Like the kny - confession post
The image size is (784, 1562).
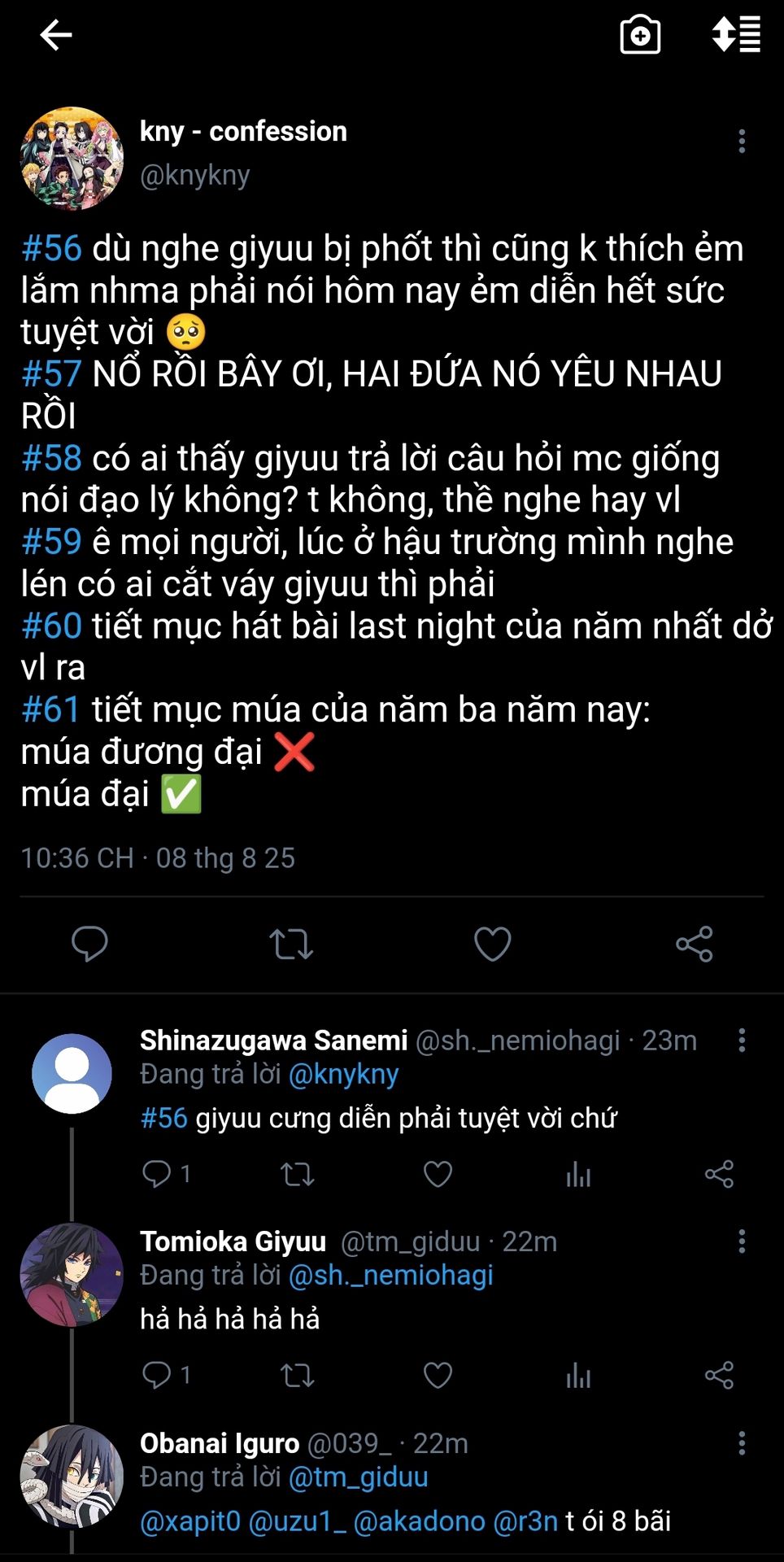(x=492, y=944)
